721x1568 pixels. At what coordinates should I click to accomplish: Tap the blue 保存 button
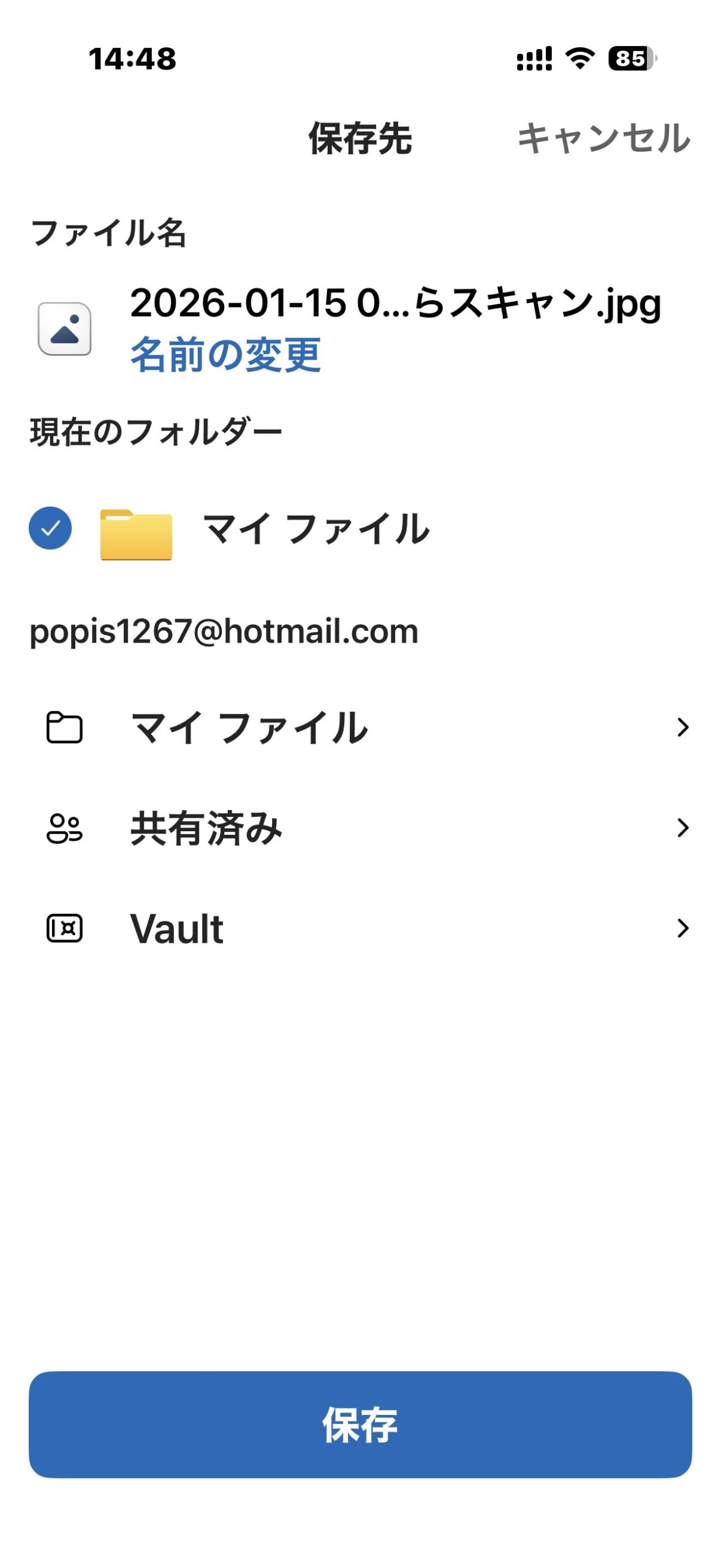pyautogui.click(x=360, y=1425)
